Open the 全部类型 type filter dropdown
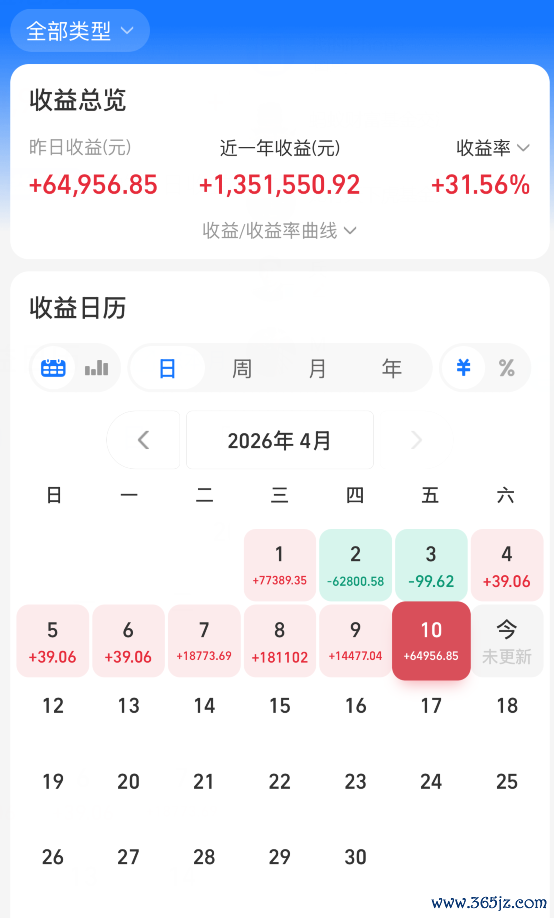The height and width of the screenshot is (918, 554). pos(80,30)
